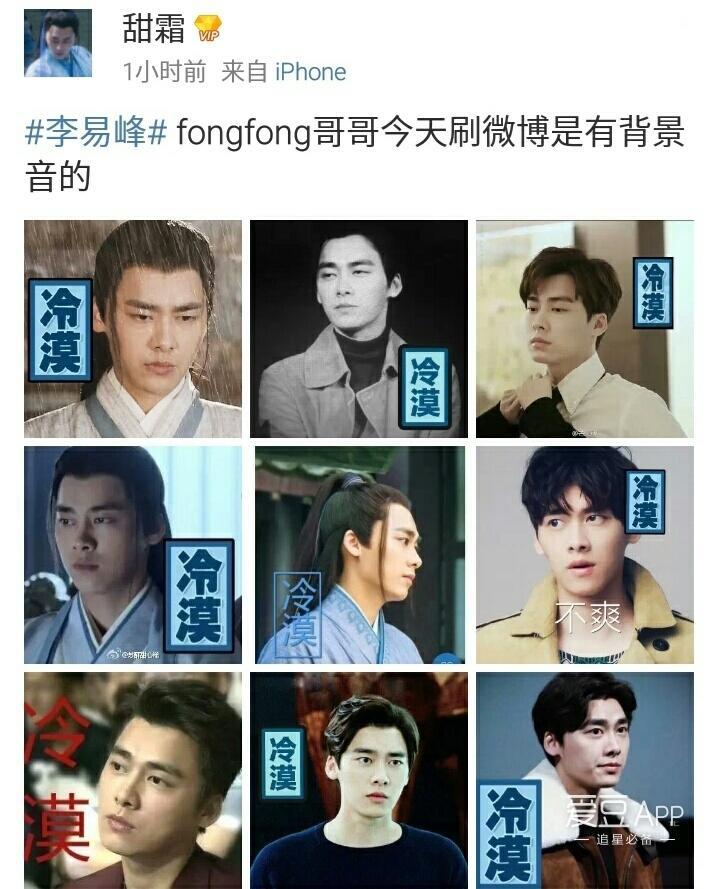Open the iPhone source link
Viewport: 720px width, 889px height.
pyautogui.click(x=310, y=72)
